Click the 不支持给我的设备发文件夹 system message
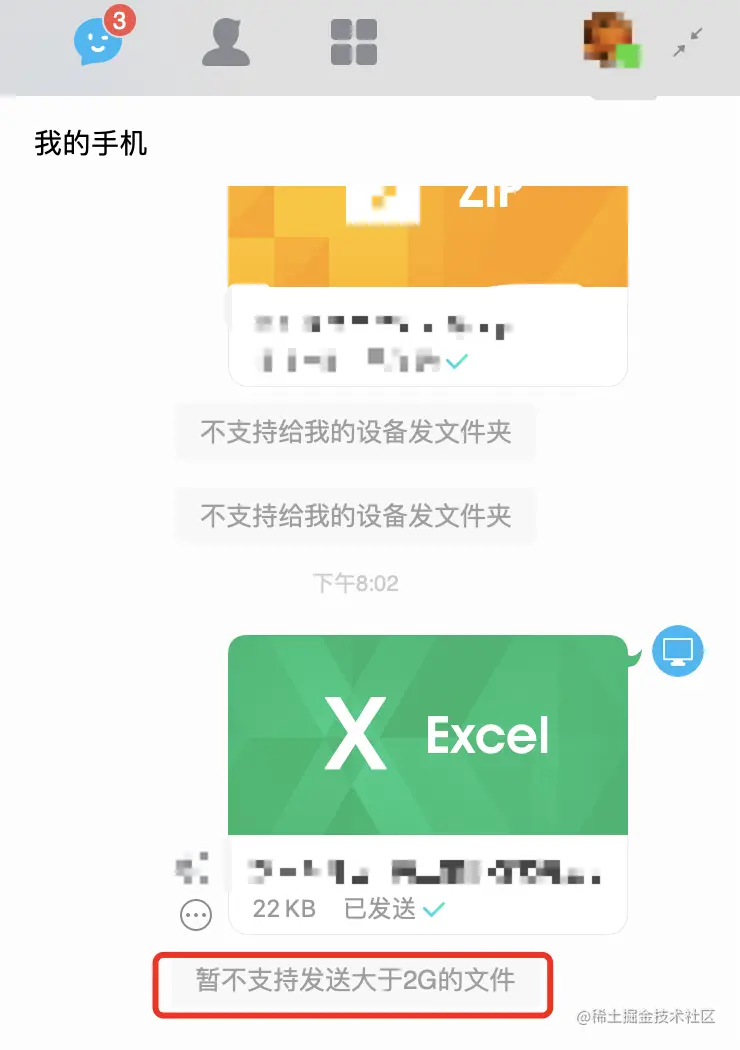The width and height of the screenshot is (740, 1050). [x=355, y=432]
